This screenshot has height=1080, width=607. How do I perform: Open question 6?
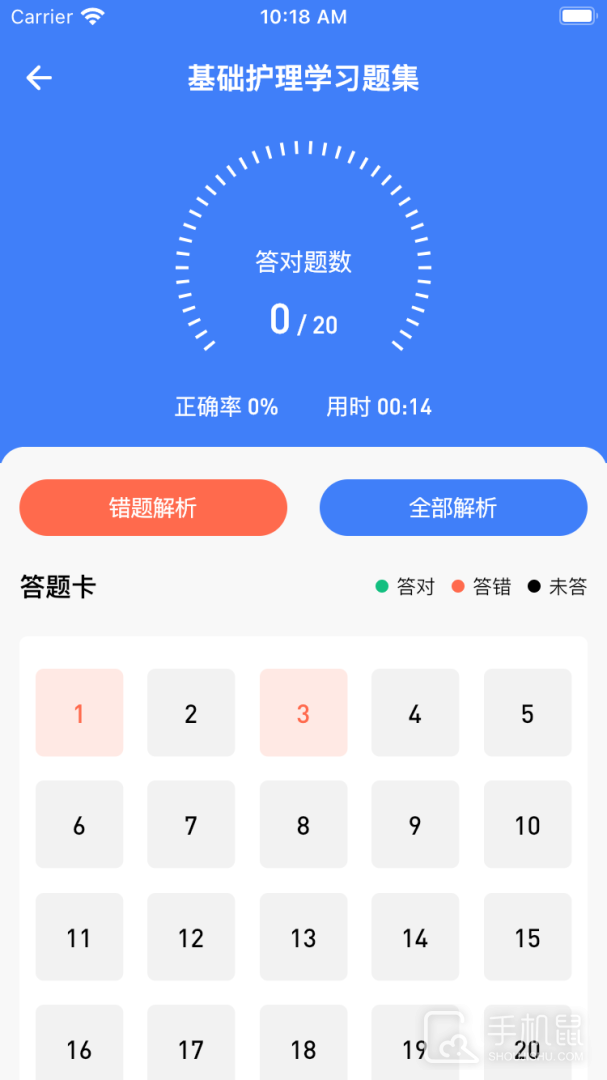click(x=79, y=825)
